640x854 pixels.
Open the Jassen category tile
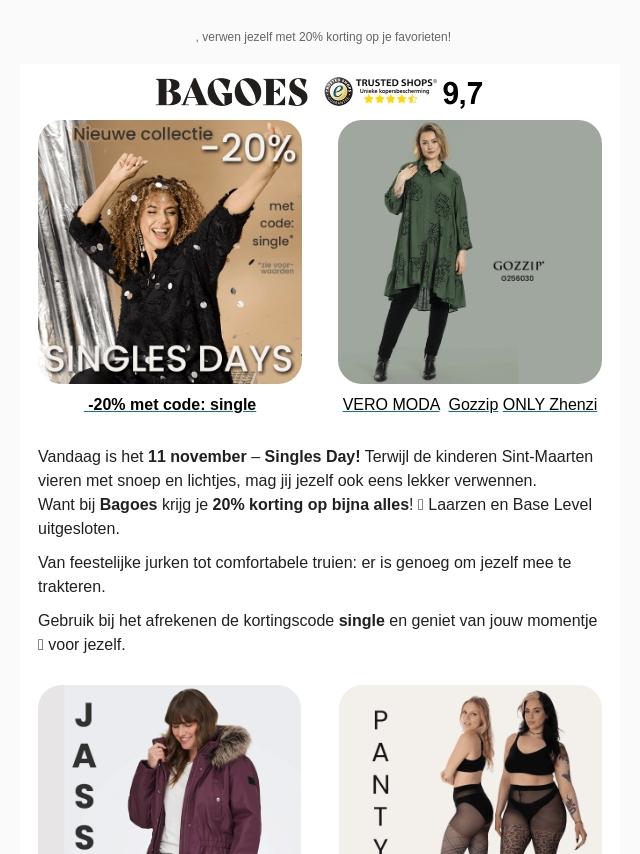coord(170,769)
